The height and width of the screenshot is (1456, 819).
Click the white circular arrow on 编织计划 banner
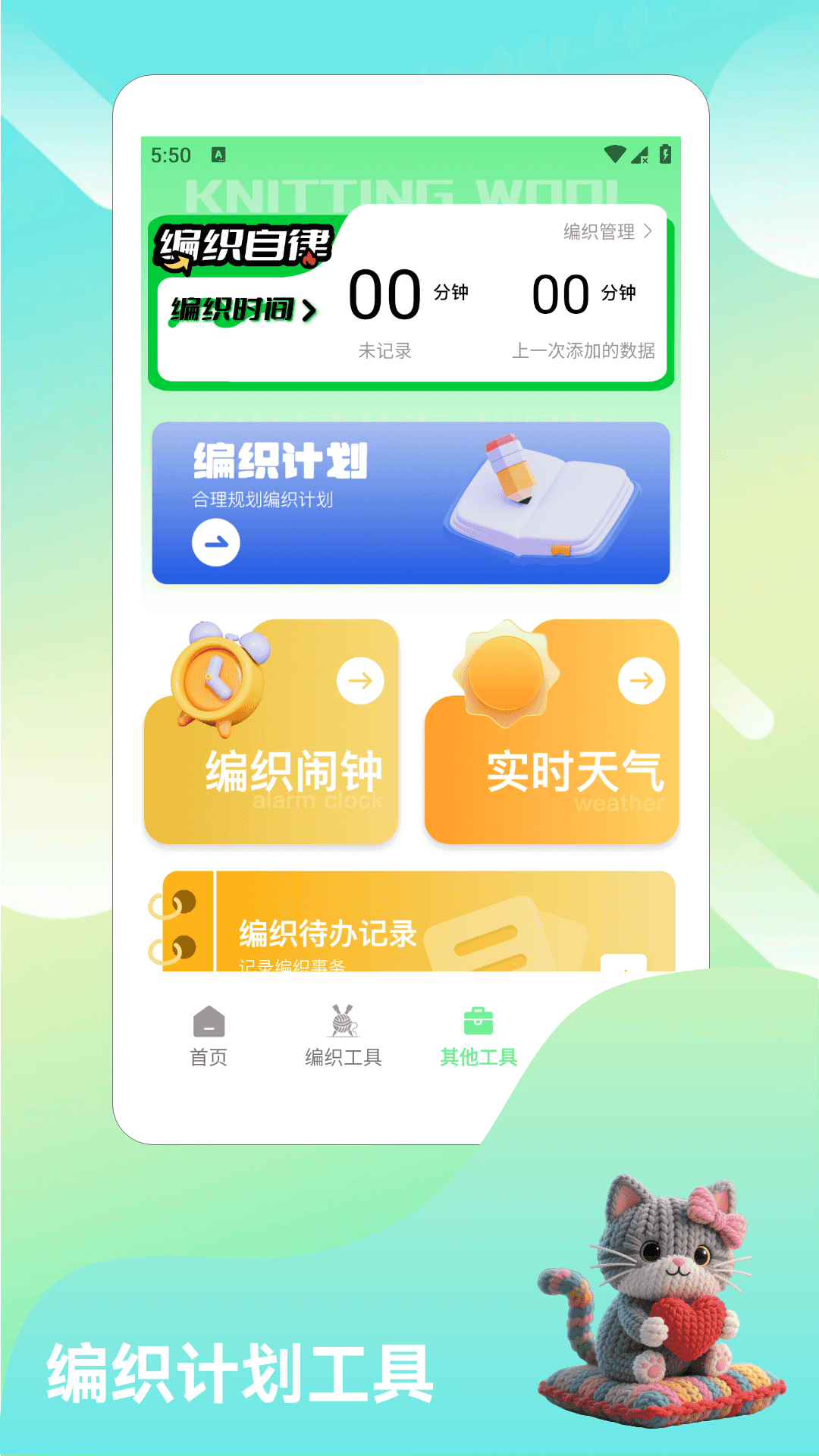pyautogui.click(x=215, y=541)
